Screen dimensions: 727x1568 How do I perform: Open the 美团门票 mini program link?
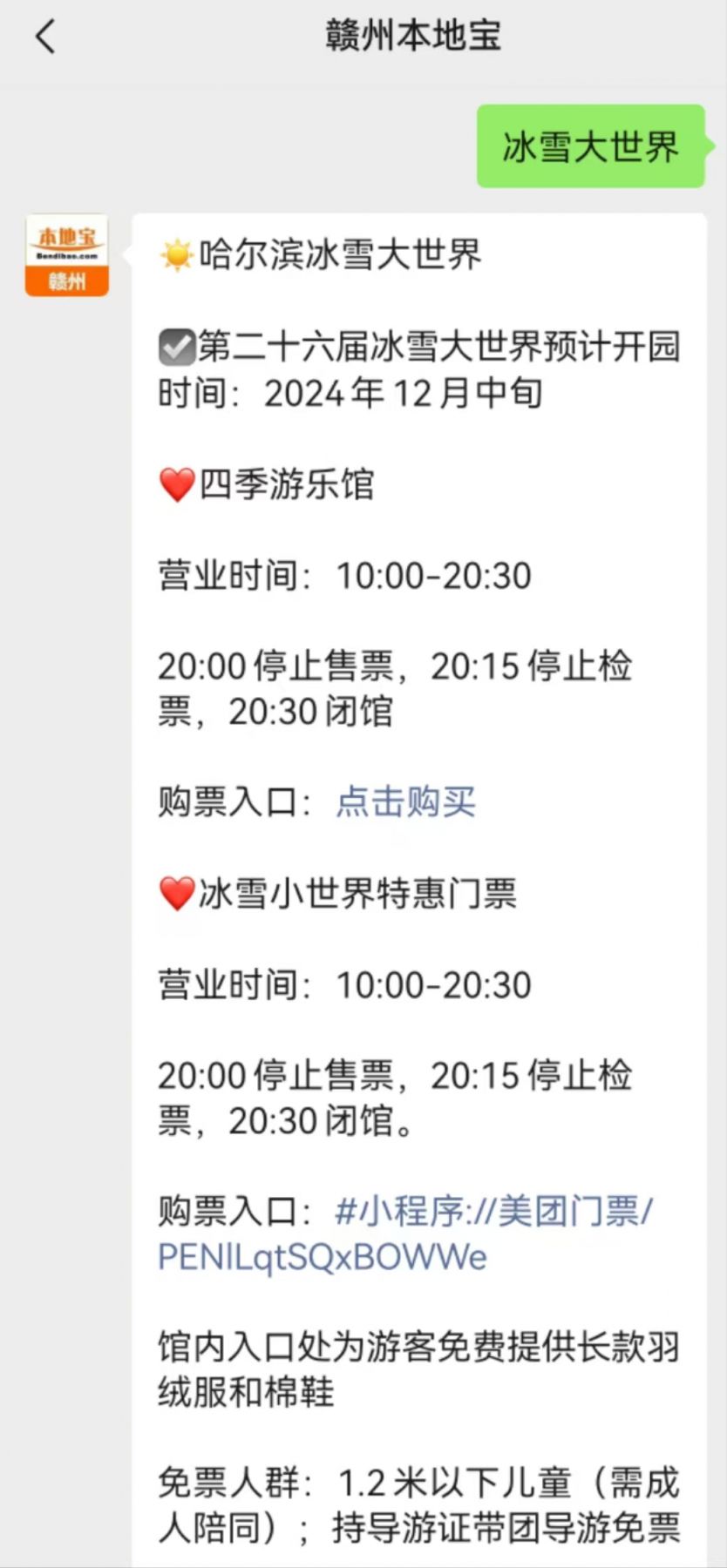click(x=406, y=1234)
